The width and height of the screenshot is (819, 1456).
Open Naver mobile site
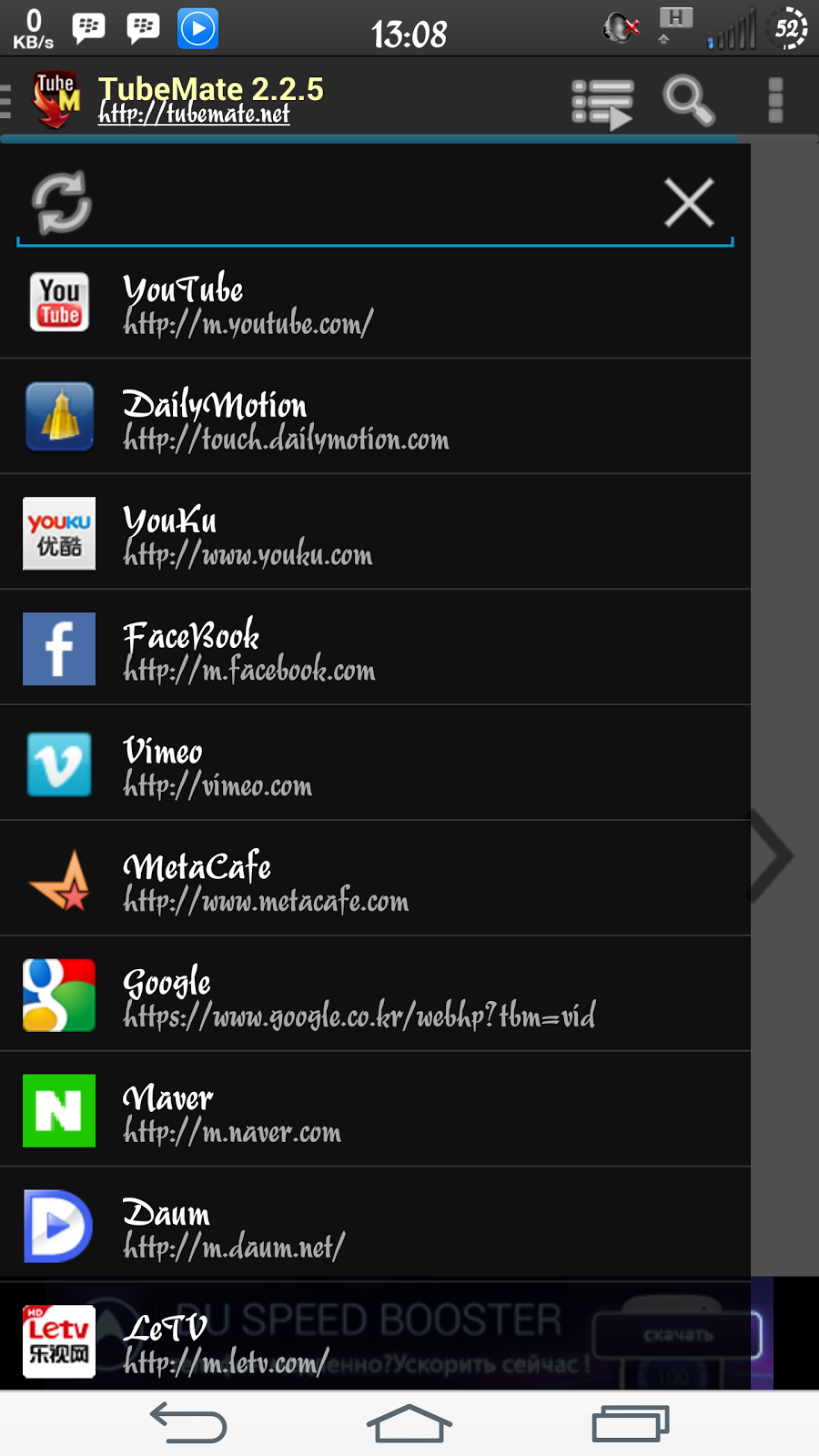375,1111
